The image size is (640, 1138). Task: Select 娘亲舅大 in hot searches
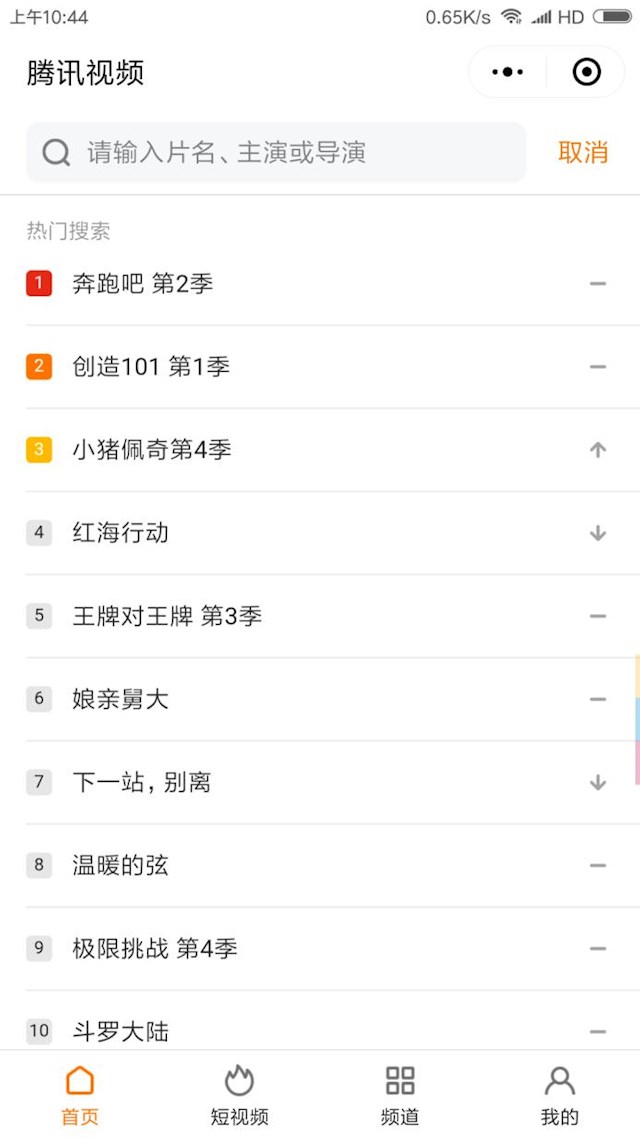pos(319,699)
